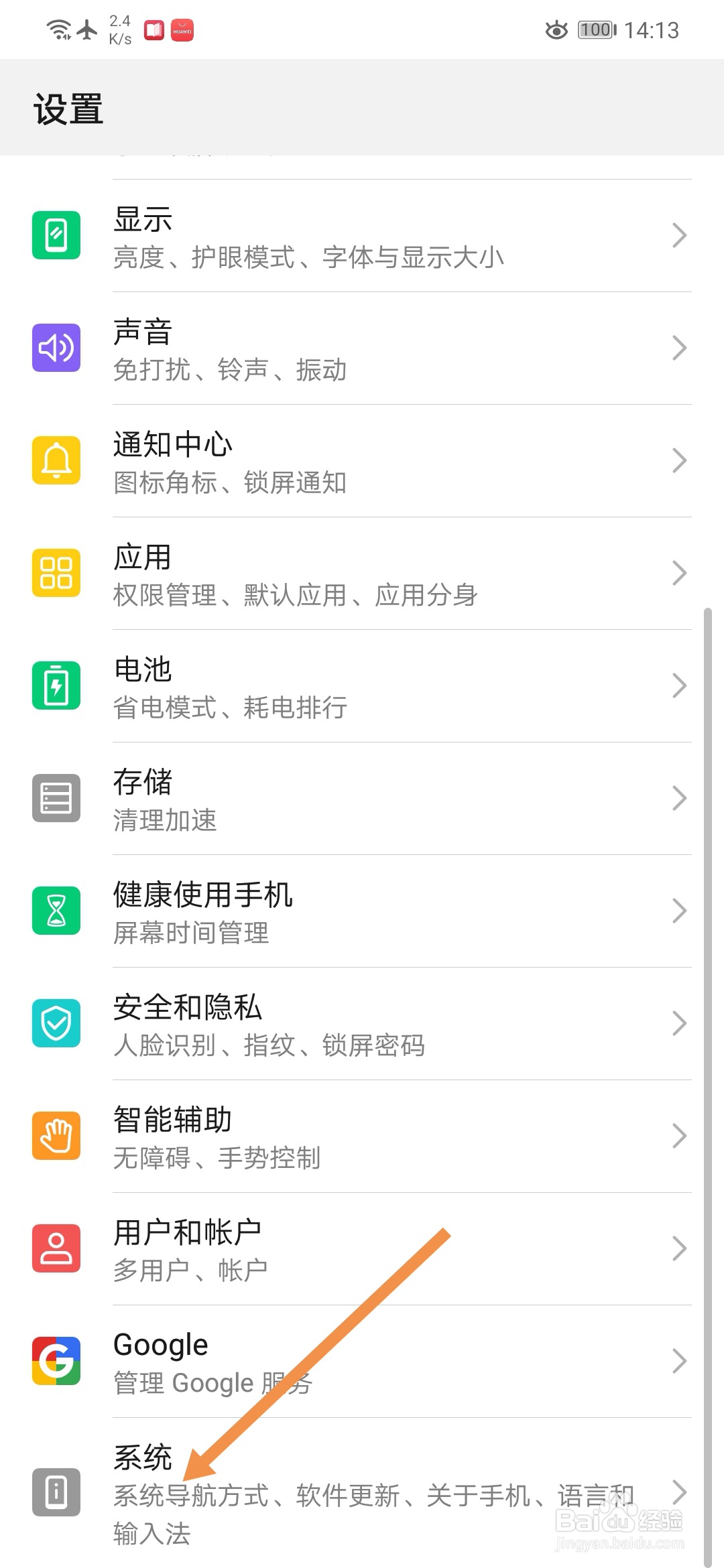Open the gray Storage list icon
Screen dimensions: 724x1568
[56, 798]
